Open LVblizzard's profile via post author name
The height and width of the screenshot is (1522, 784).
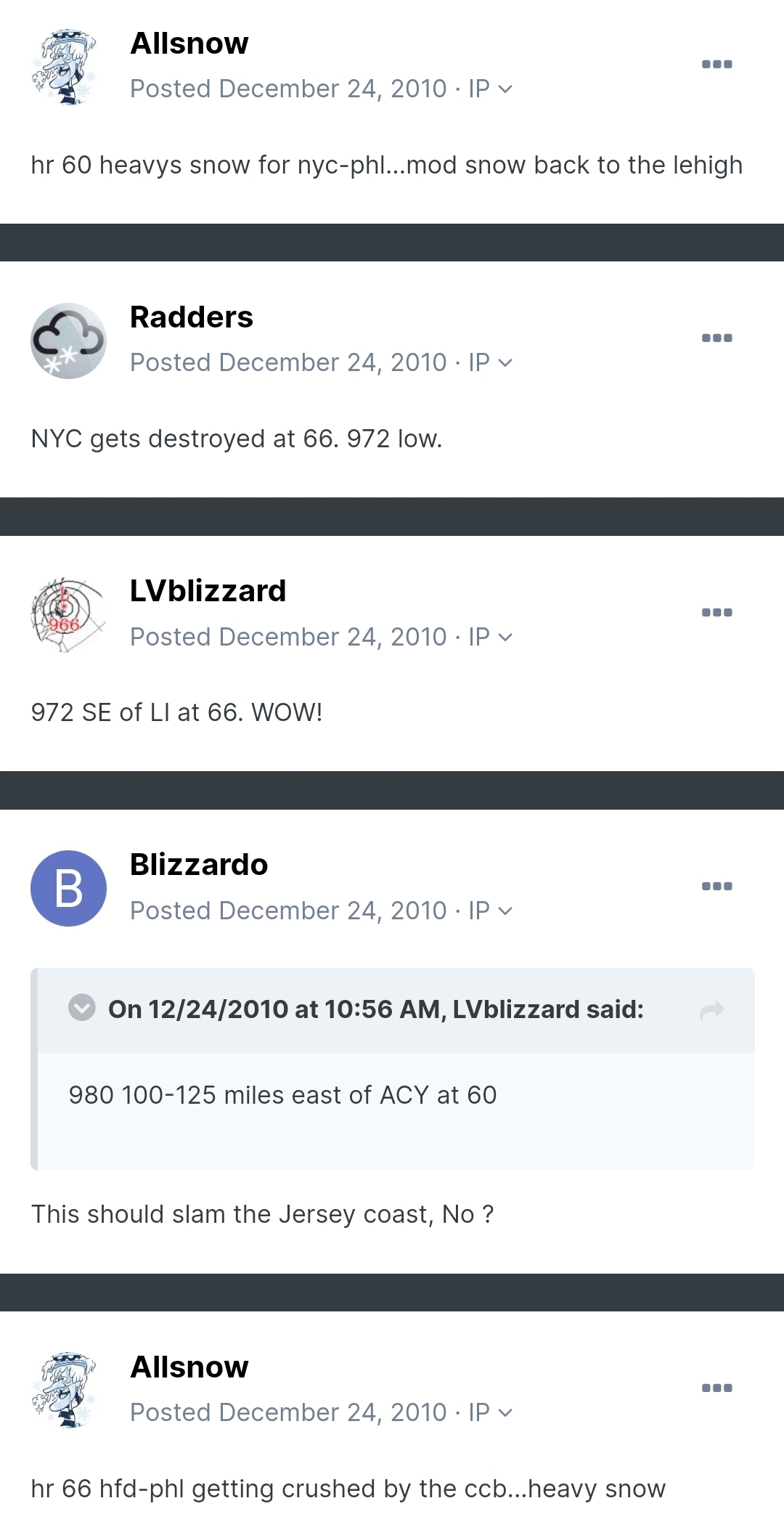[x=208, y=591]
